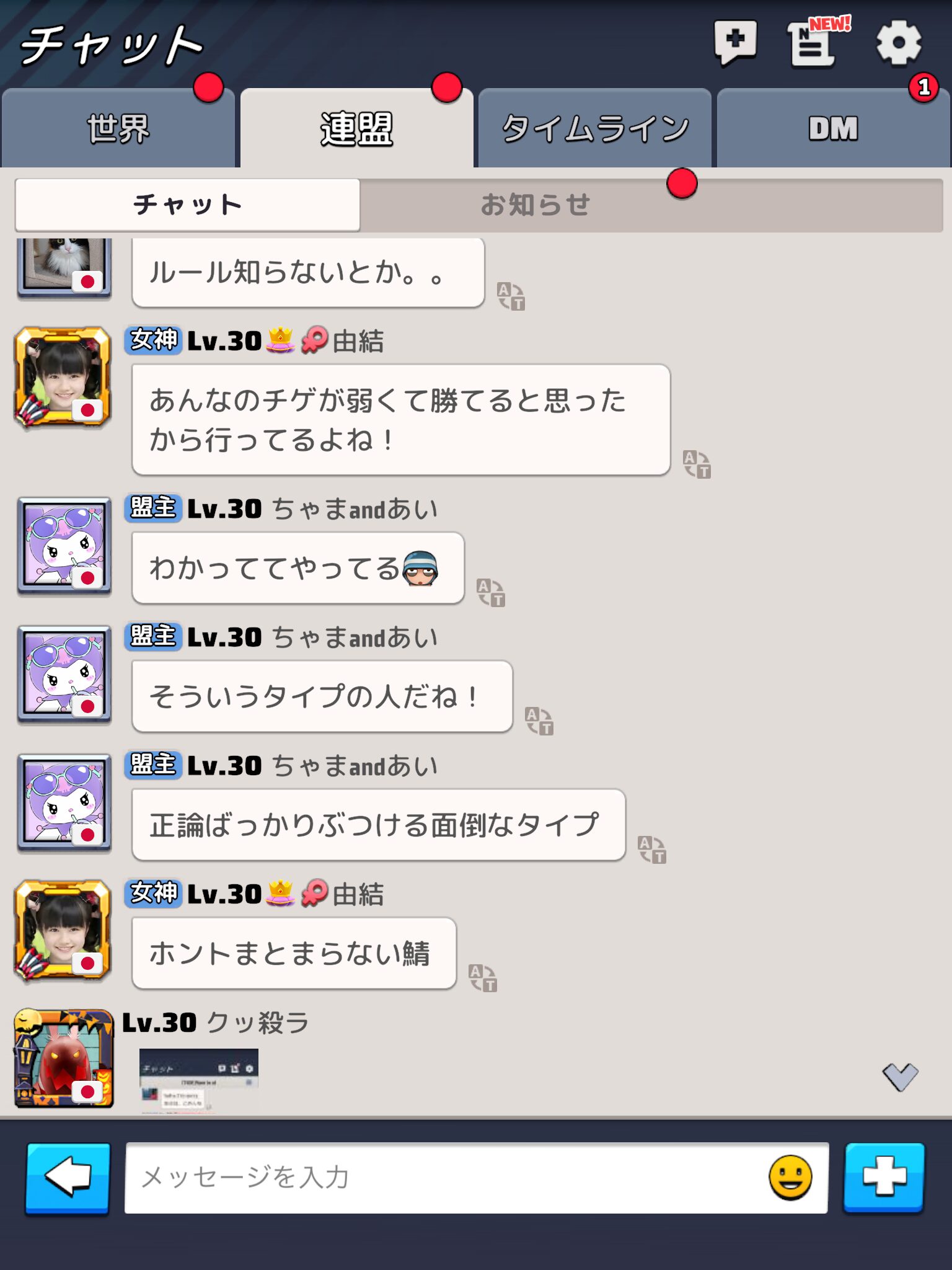Switch to the 世界 tab
Screen dimensions: 952x1270
[118, 129]
